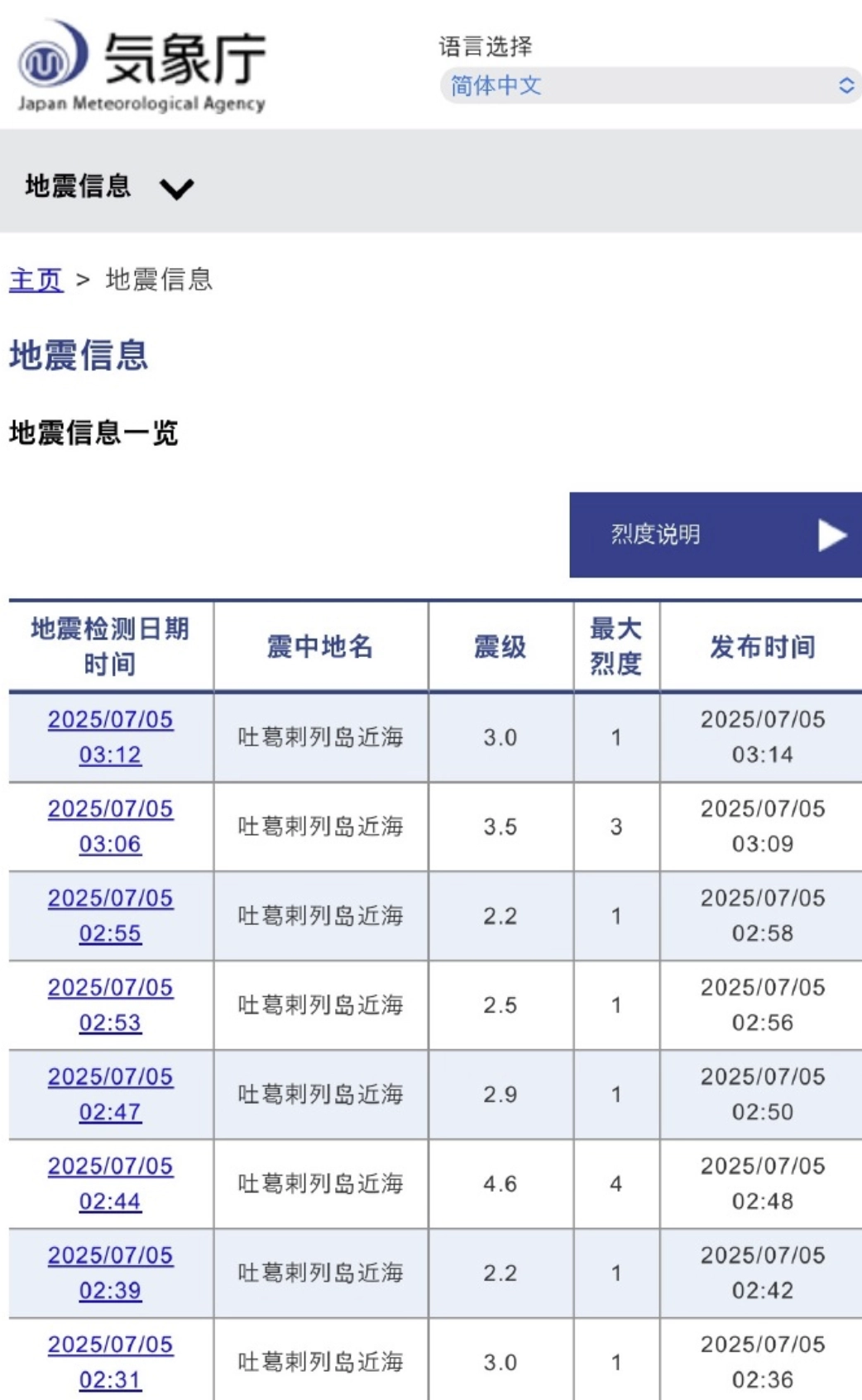
Task: Click the 震级 column header
Action: click(x=501, y=645)
